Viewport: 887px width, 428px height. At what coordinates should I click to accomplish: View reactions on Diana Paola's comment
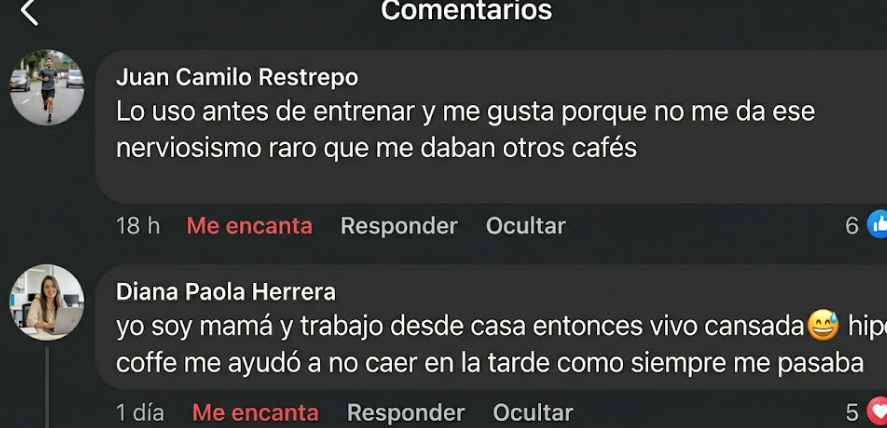click(x=866, y=411)
